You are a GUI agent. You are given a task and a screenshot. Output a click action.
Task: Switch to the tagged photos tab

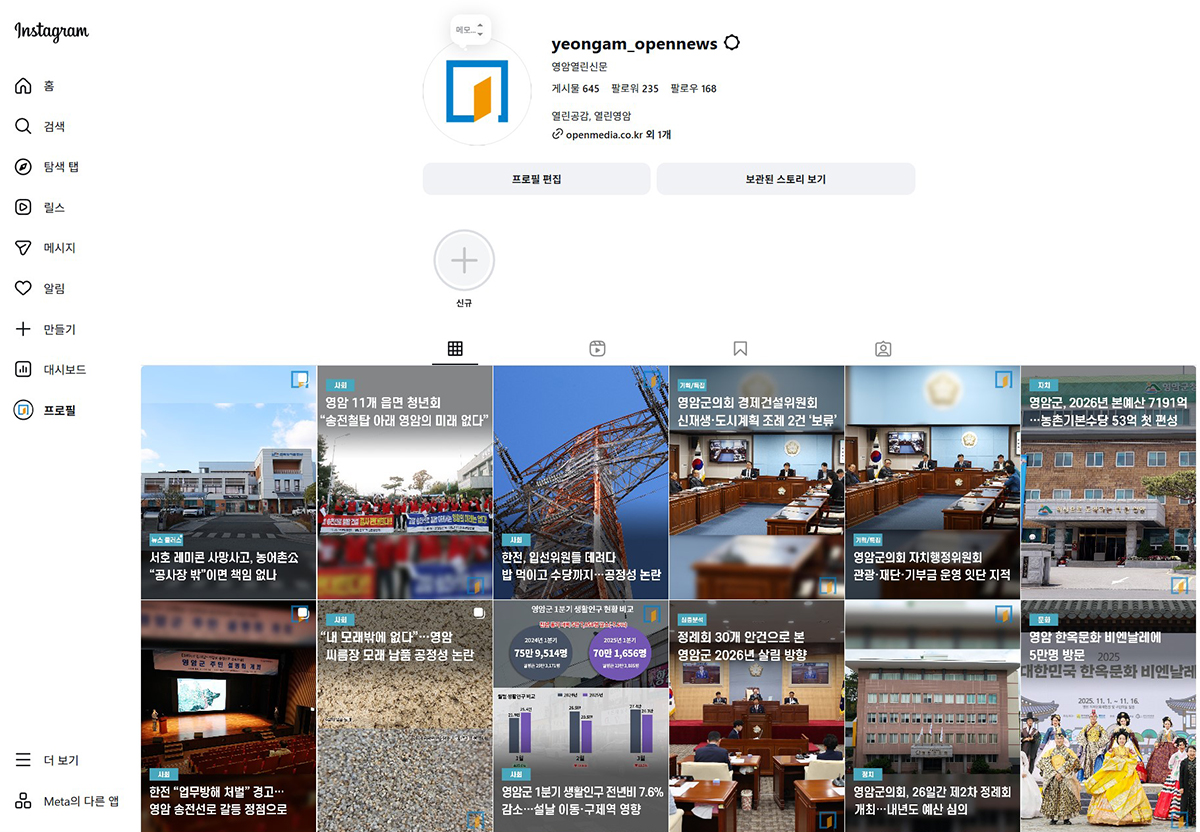(x=883, y=348)
